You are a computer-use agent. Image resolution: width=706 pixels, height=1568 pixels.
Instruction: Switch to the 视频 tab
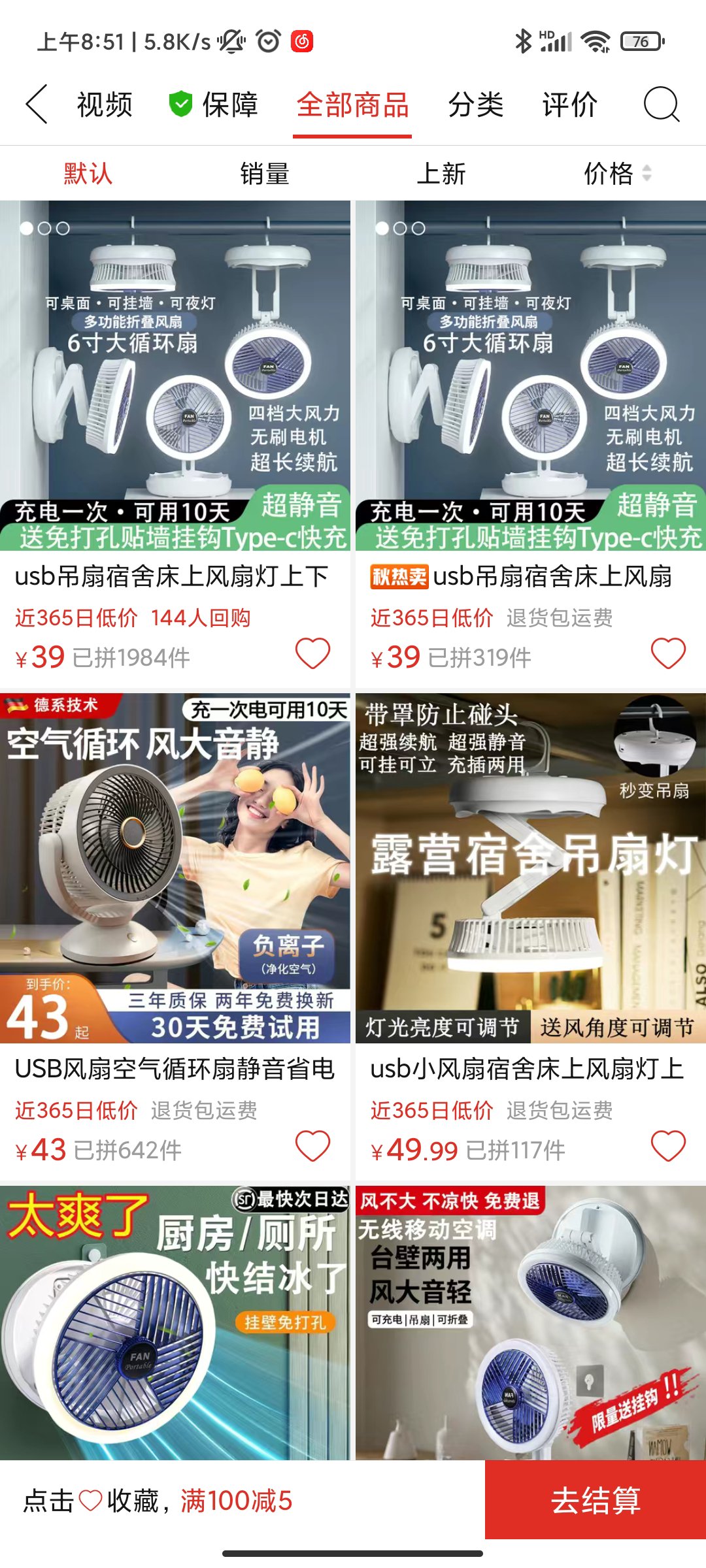coord(105,105)
